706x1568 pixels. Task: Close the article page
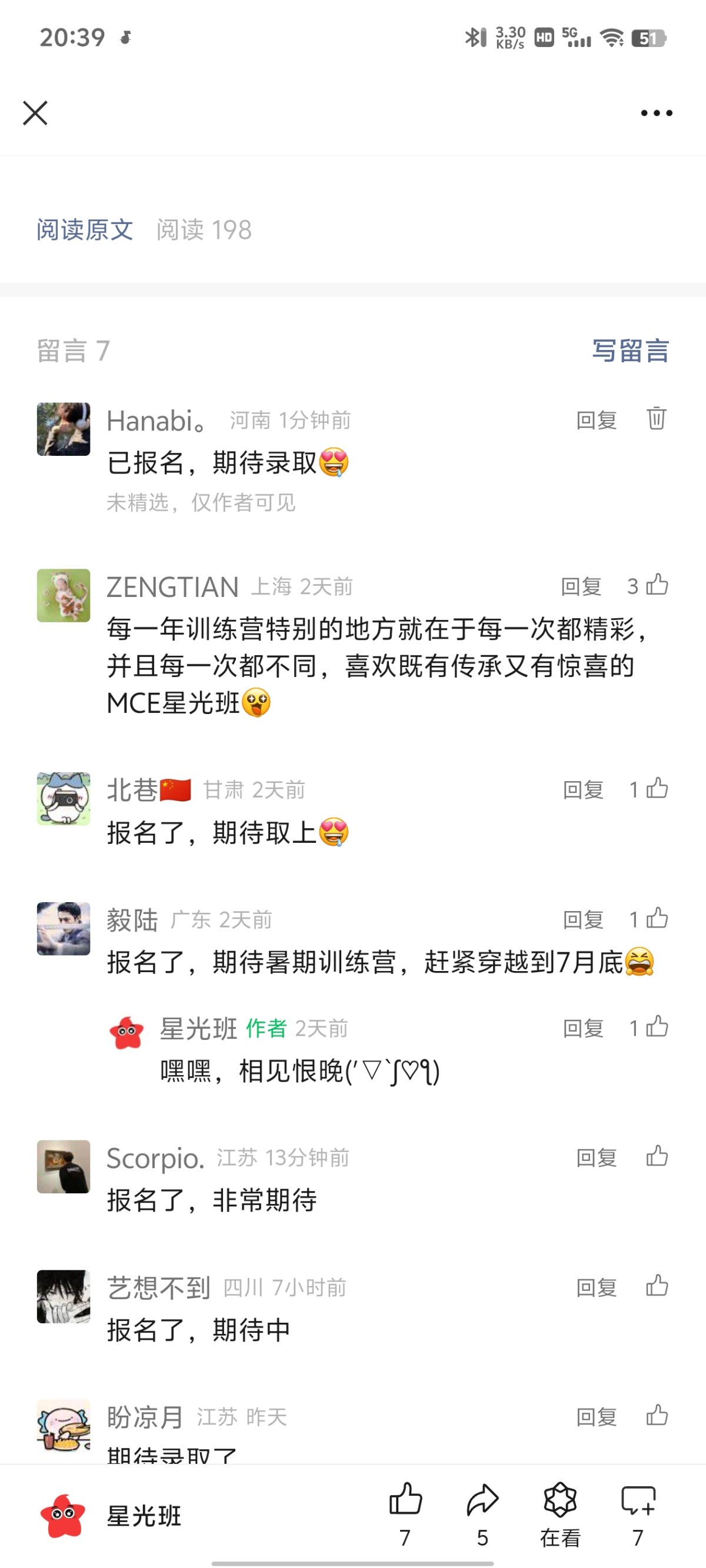35,113
